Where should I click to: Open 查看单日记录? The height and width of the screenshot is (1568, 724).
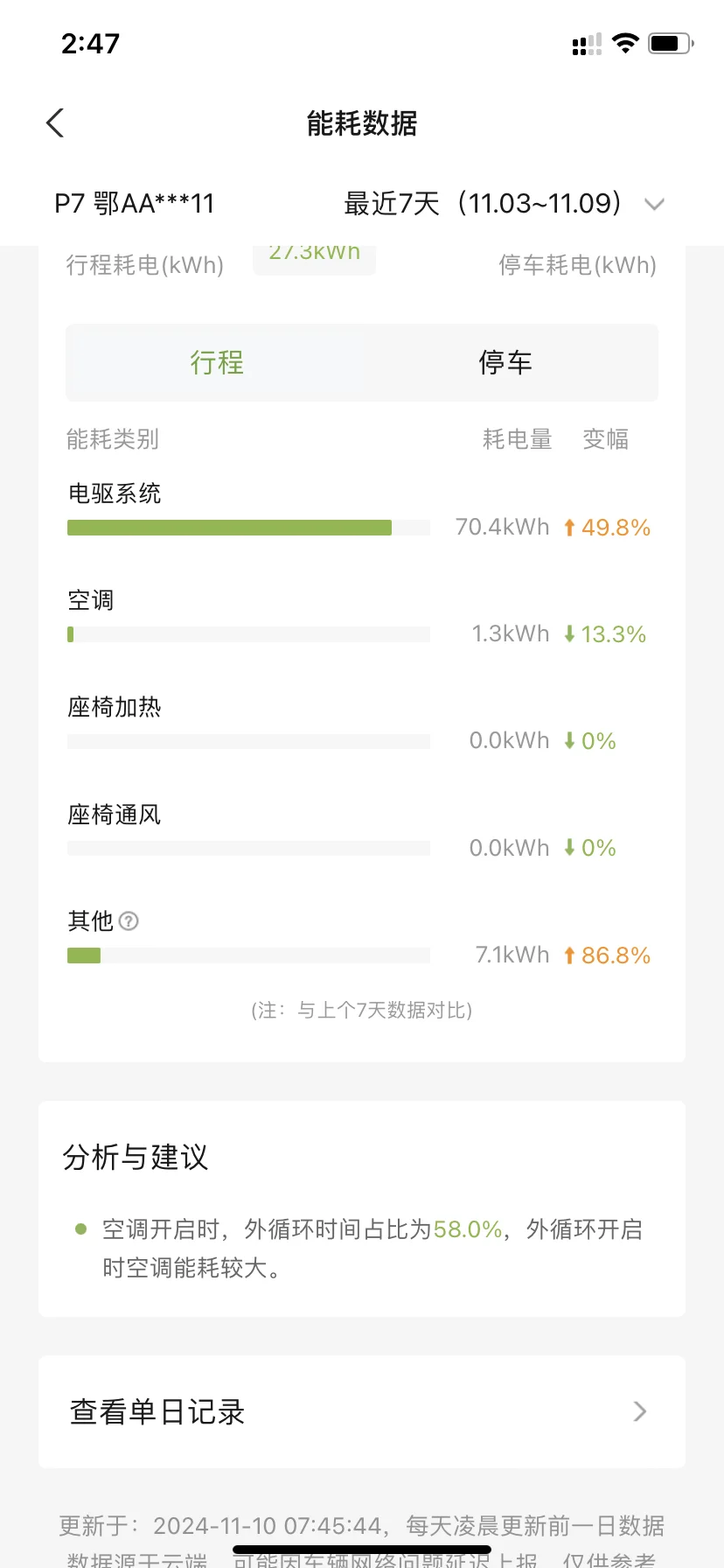click(362, 1411)
